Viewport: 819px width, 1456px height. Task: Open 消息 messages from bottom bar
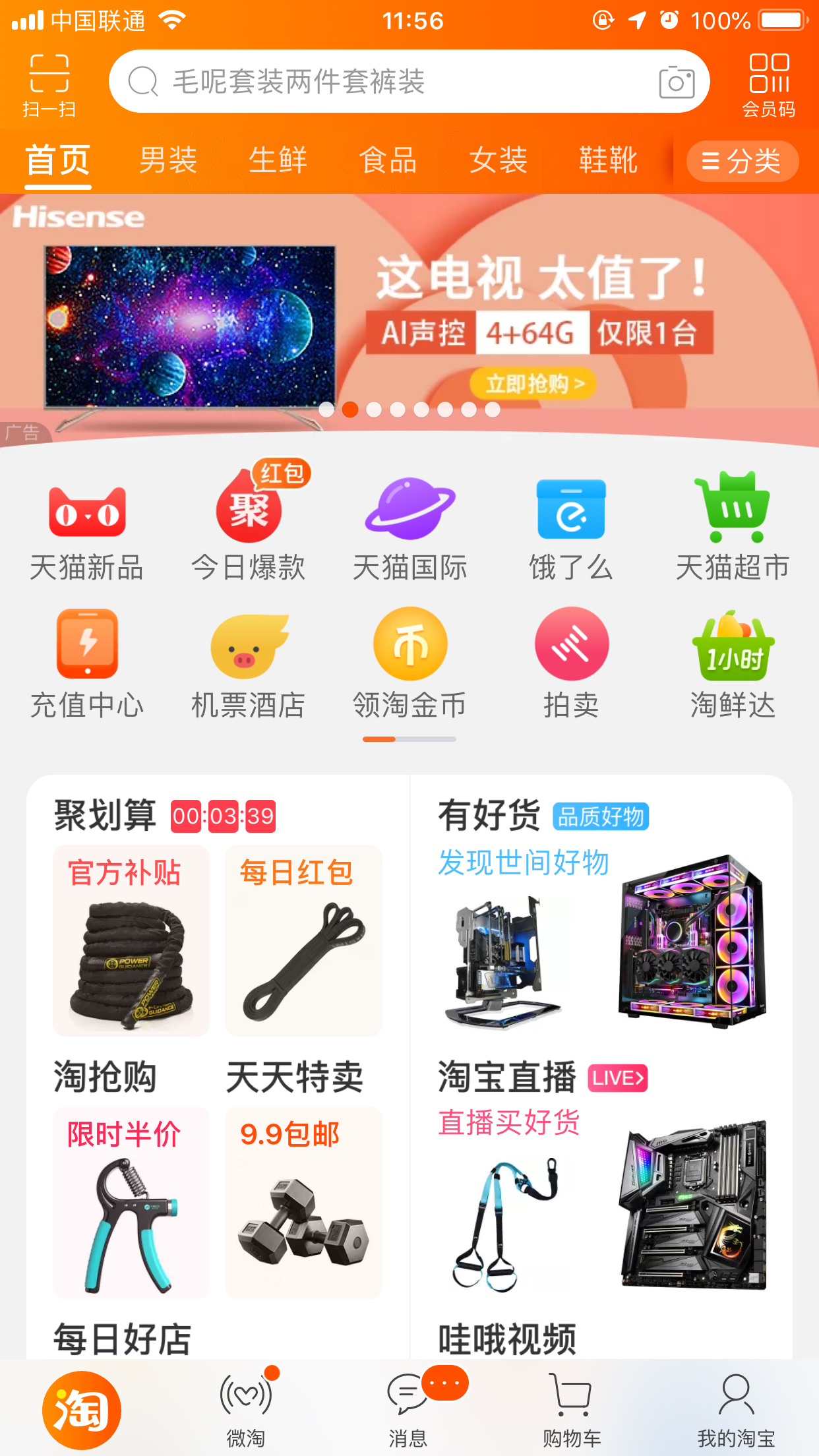(x=409, y=1411)
